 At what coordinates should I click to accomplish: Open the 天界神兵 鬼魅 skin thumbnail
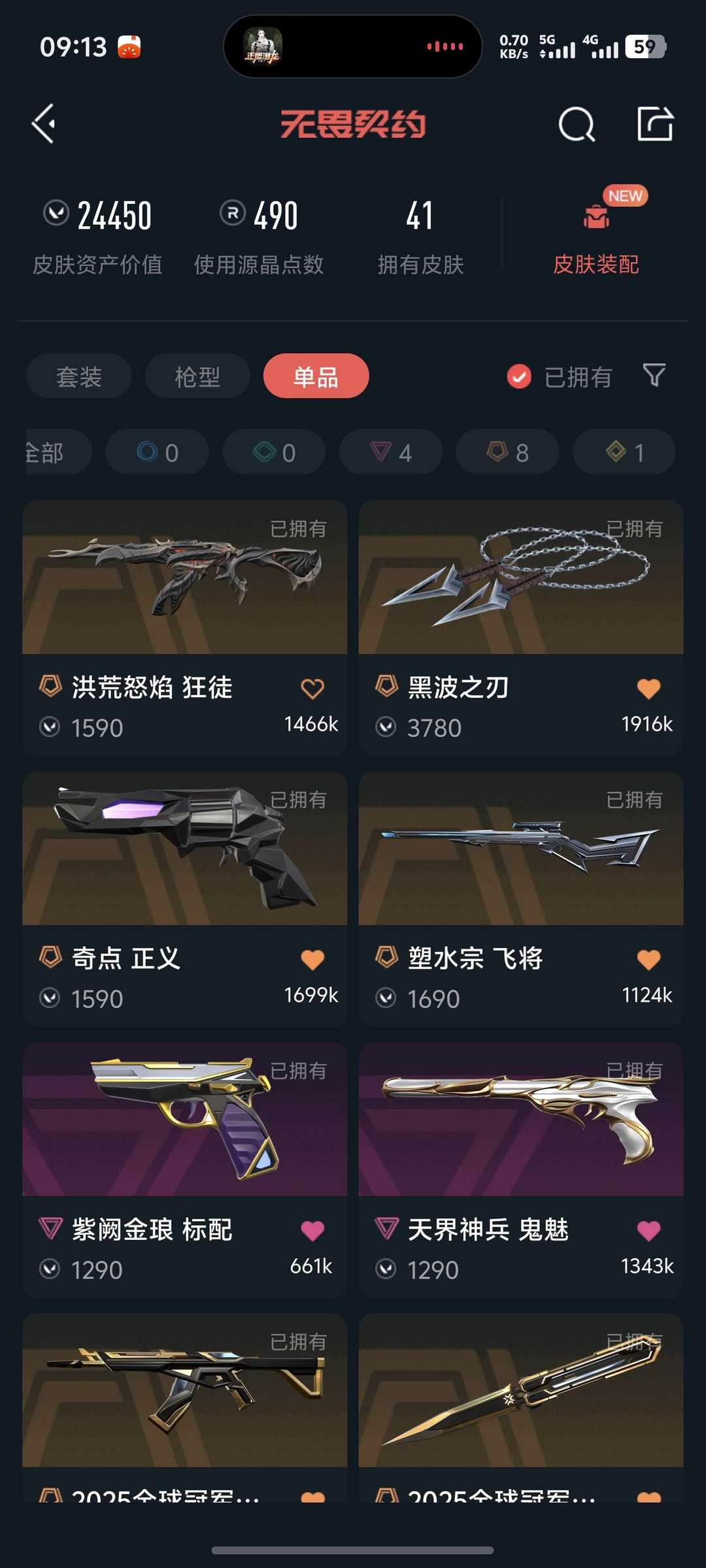(x=520, y=1120)
